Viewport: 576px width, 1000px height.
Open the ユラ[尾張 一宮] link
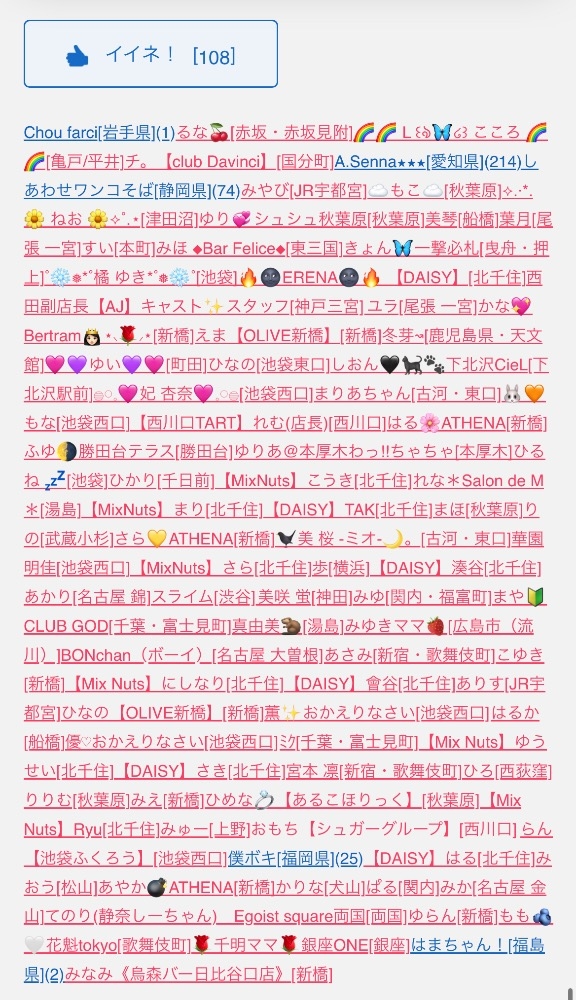pyautogui.click(x=419, y=307)
